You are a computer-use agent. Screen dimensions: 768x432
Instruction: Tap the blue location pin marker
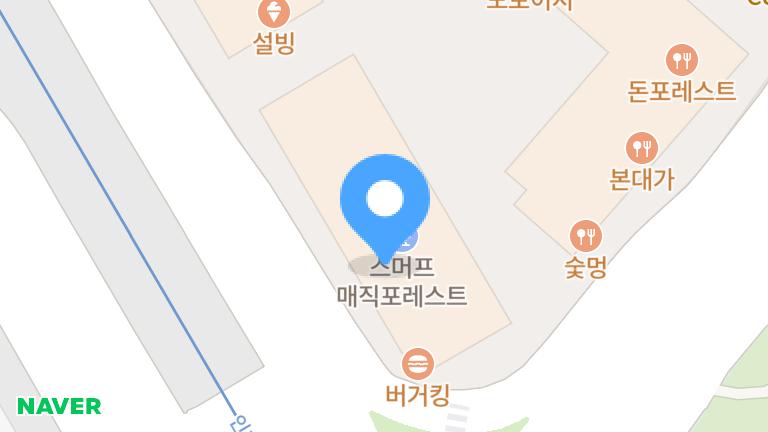385,200
